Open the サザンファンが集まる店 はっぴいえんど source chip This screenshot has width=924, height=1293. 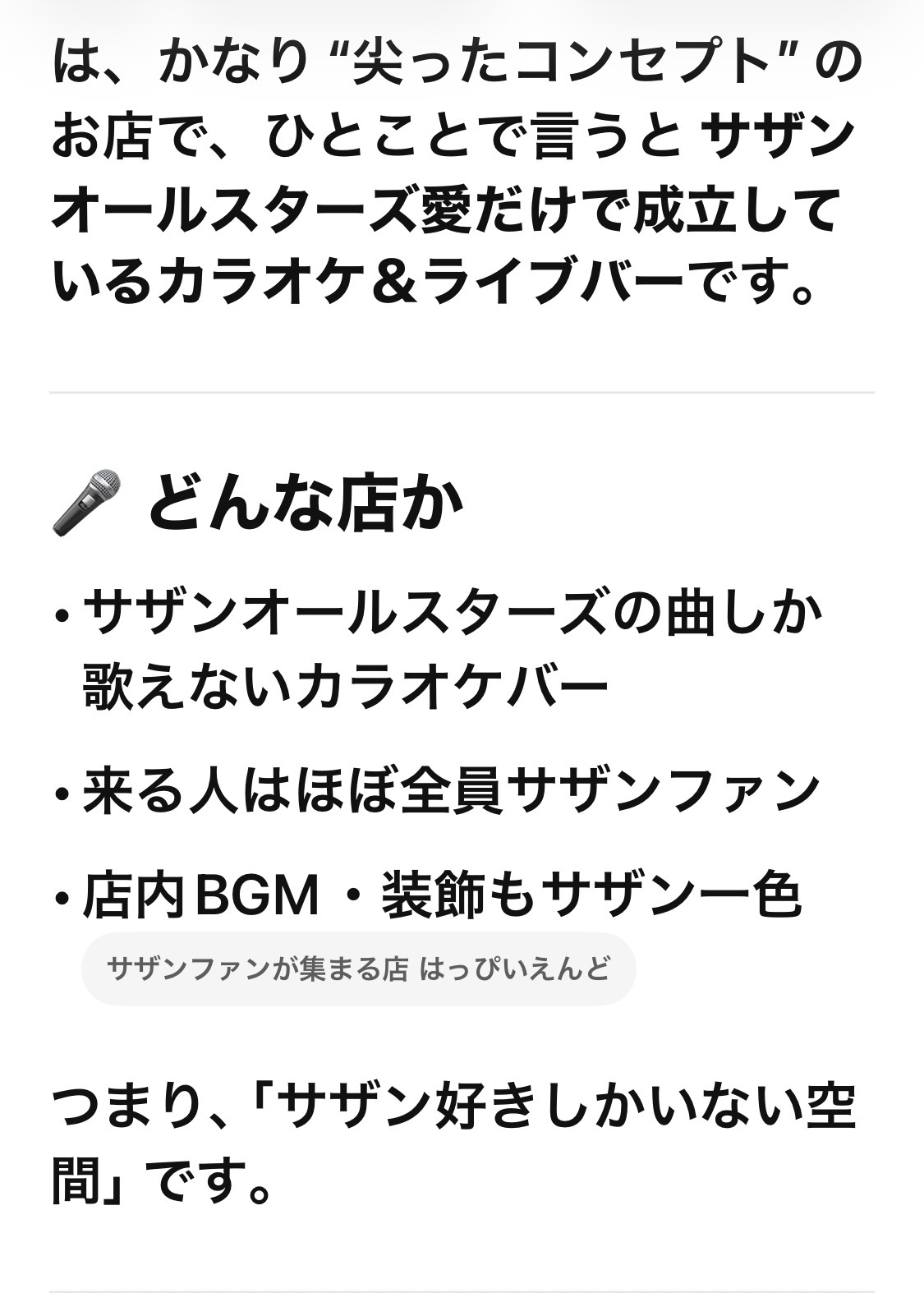358,969
